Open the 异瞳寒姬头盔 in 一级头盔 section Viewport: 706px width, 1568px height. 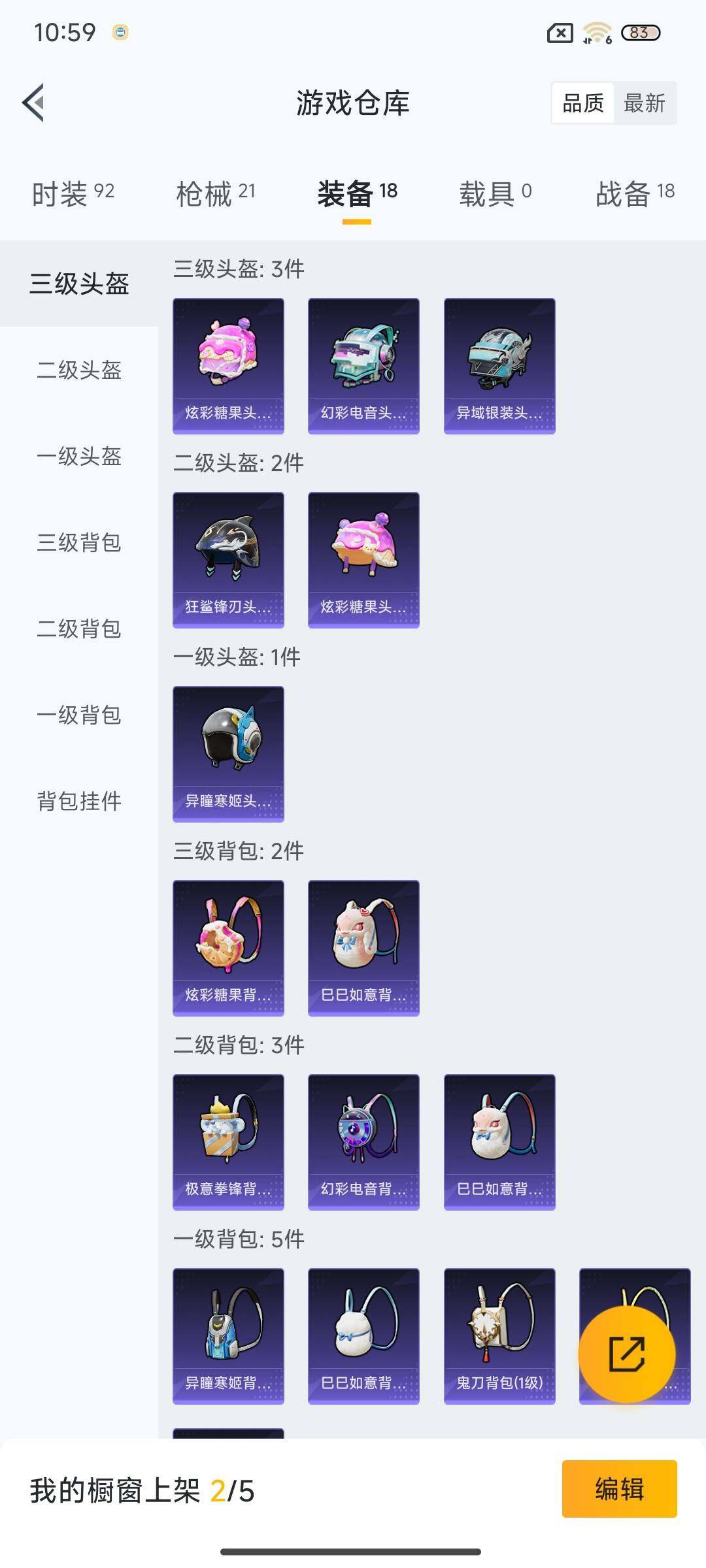pos(228,751)
